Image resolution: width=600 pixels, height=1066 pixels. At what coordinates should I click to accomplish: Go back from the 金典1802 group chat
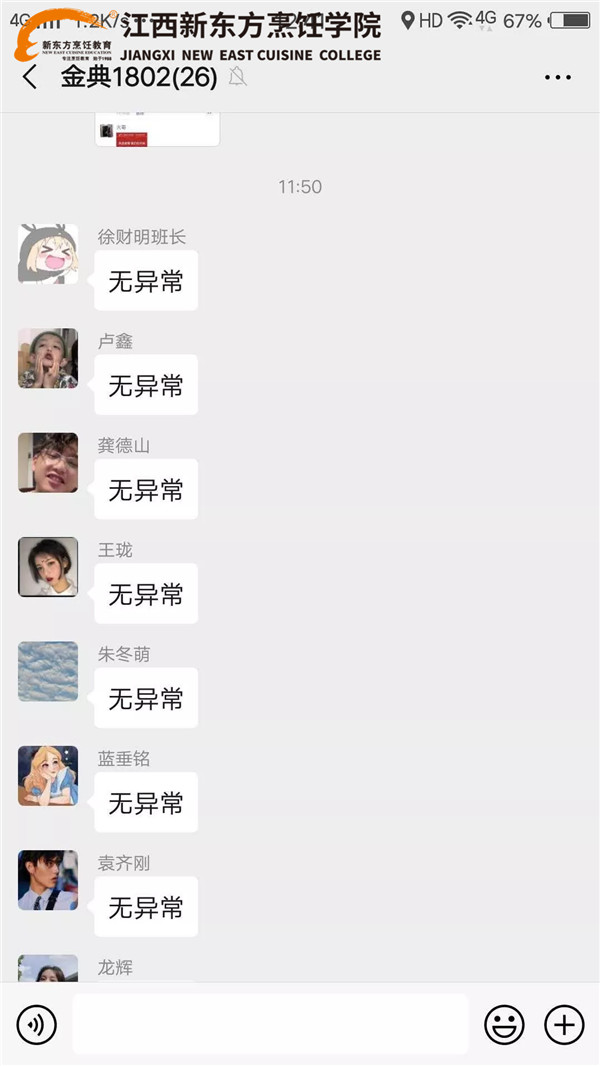[30, 77]
